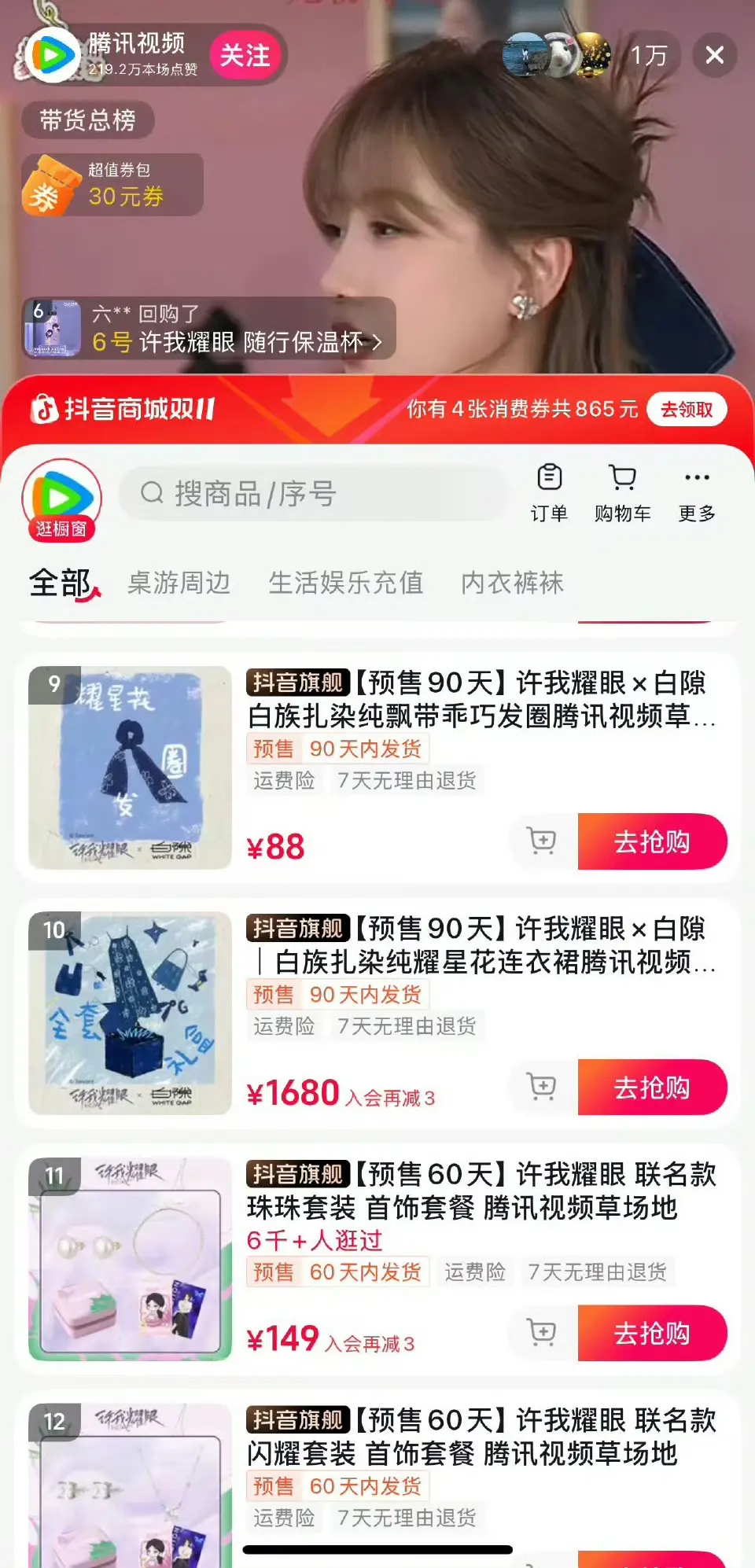Add the ¥1680 连衣裙 to cart
This screenshot has height=1568, width=755.
(542, 1087)
